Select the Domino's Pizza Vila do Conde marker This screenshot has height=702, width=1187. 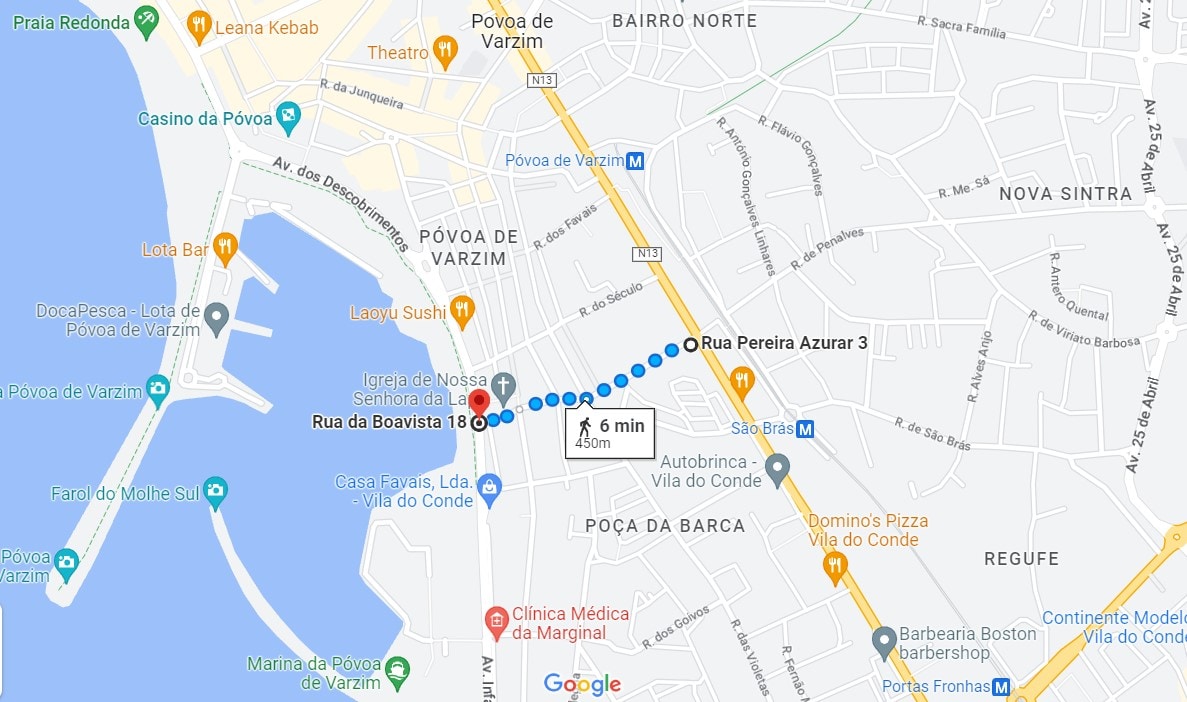click(835, 566)
